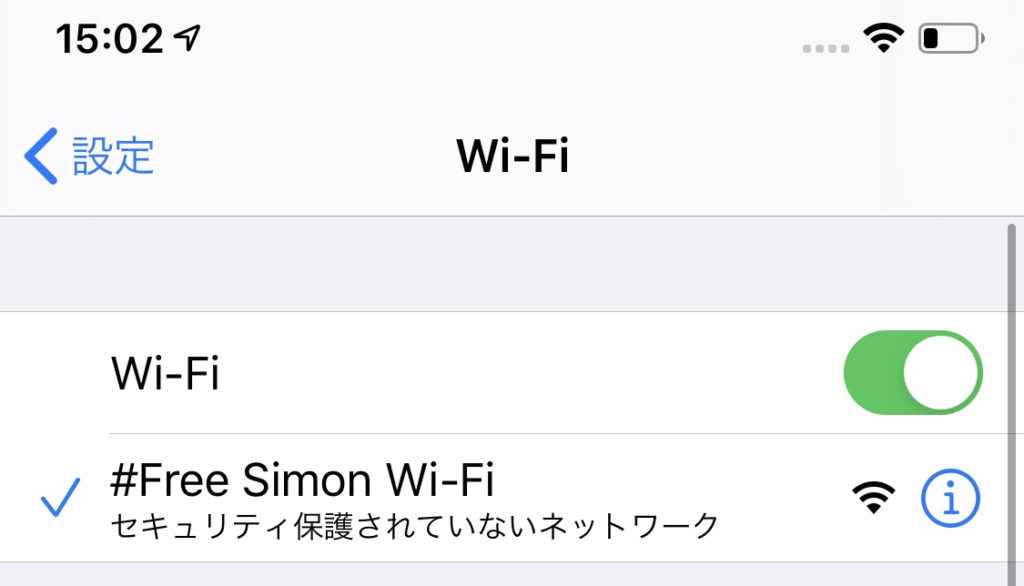This screenshot has width=1024, height=586.
Task: Turn off the Wi-Fi switch
Action: [913, 373]
